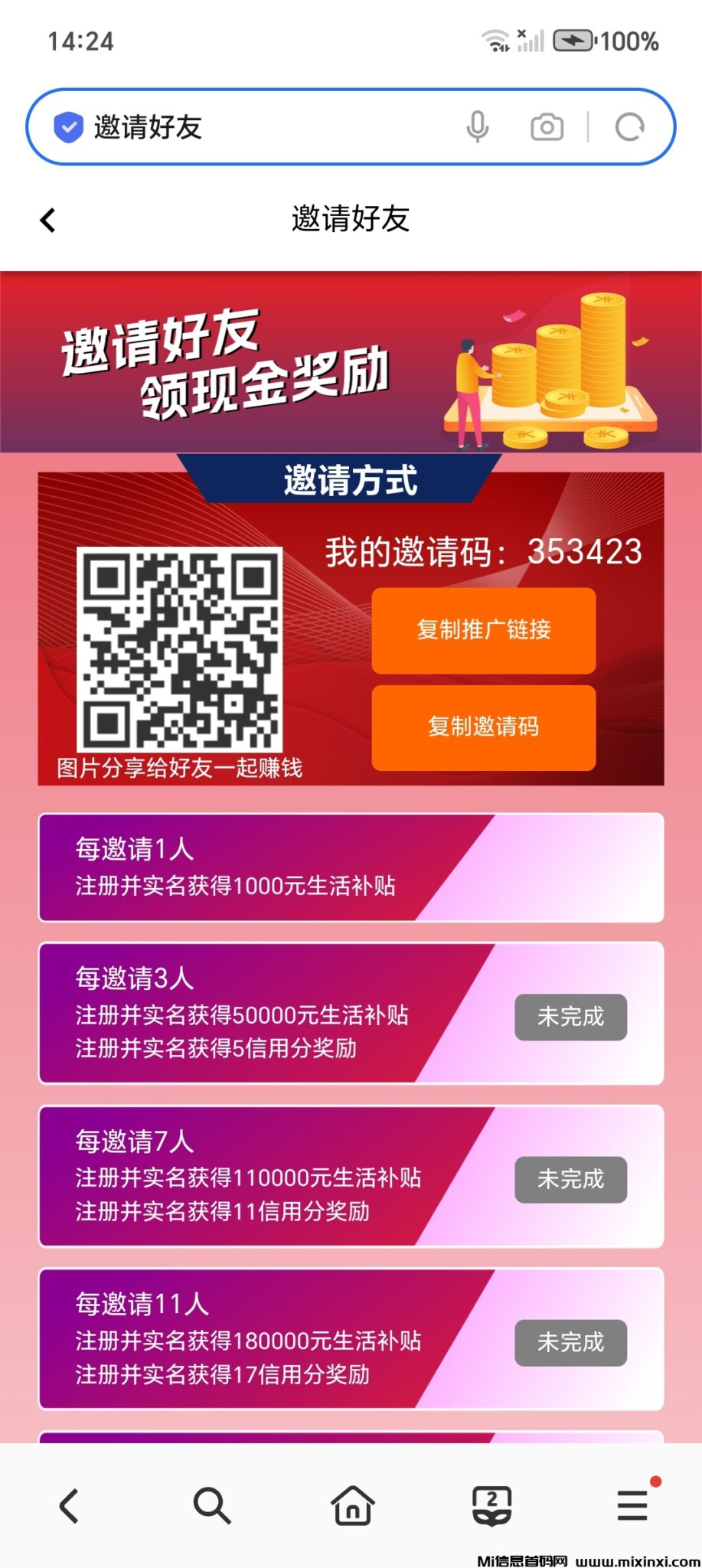This screenshot has height=1568, width=702.
Task: Tap 未完成 on the 每邀请7人 card
Action: [570, 1179]
